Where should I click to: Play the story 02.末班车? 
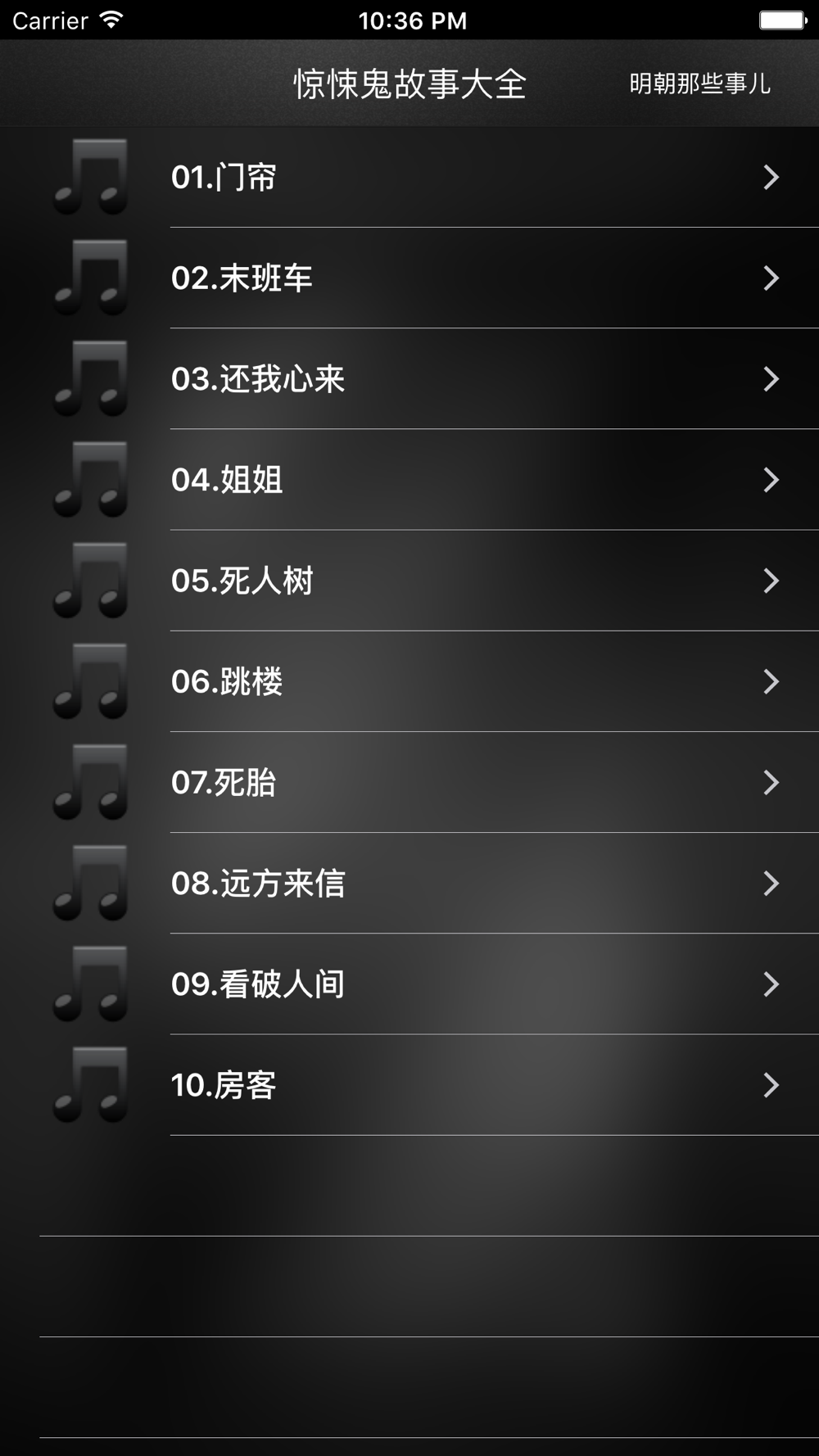pyautogui.click(x=409, y=278)
